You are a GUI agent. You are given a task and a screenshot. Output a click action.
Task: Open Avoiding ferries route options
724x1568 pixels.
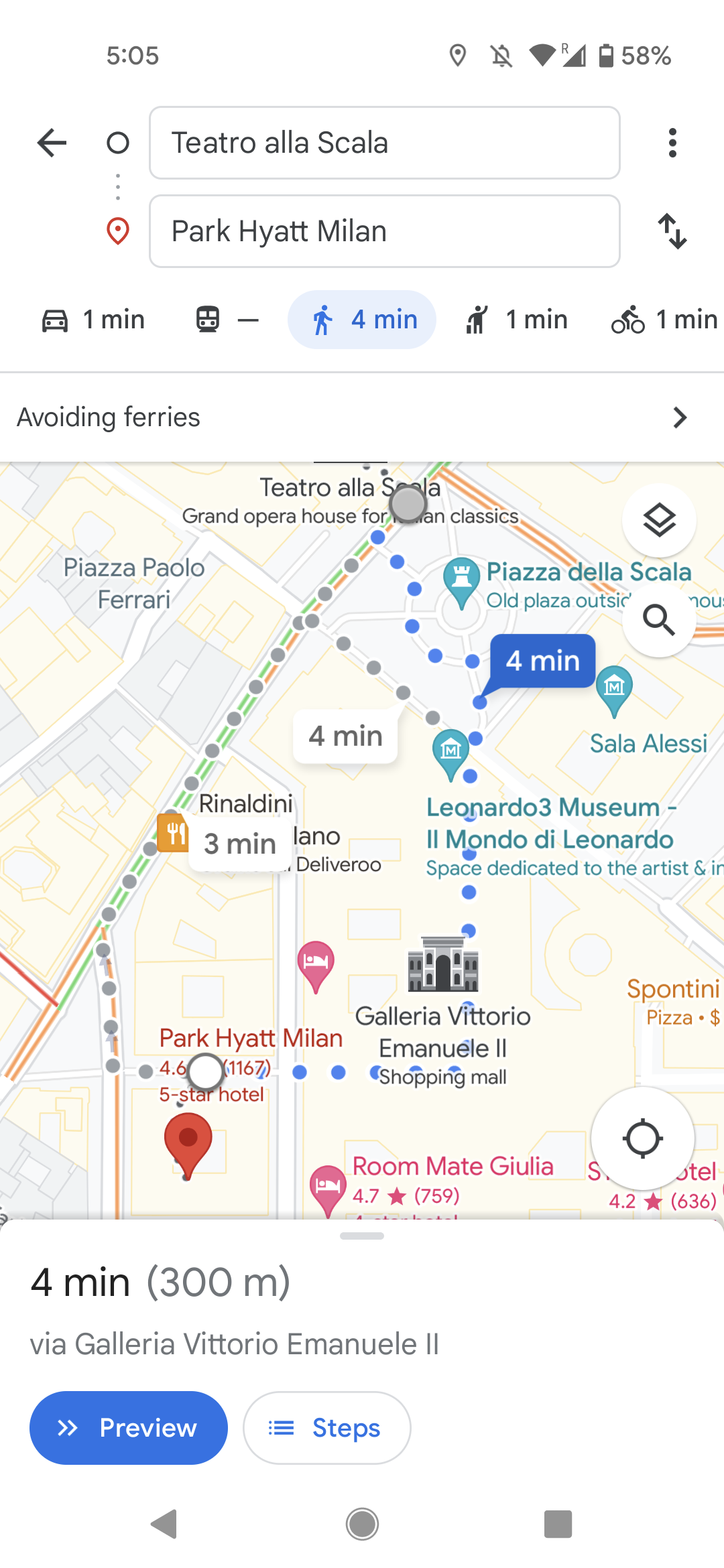[362, 417]
